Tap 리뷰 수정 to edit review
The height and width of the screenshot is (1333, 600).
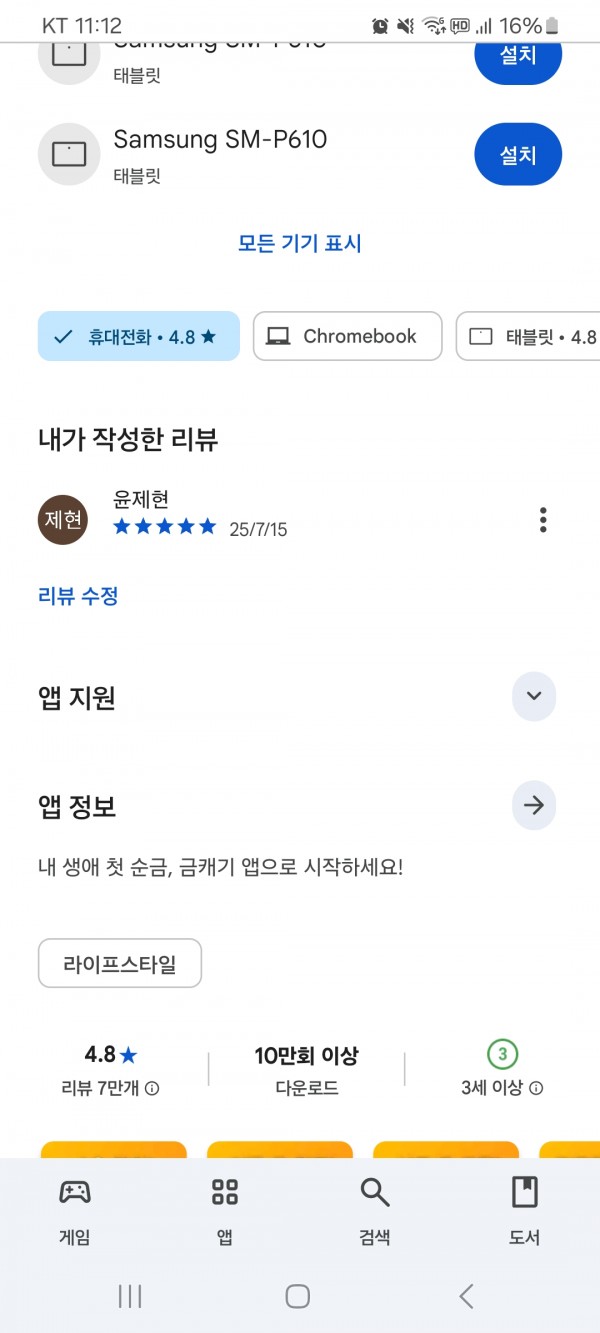(78, 596)
